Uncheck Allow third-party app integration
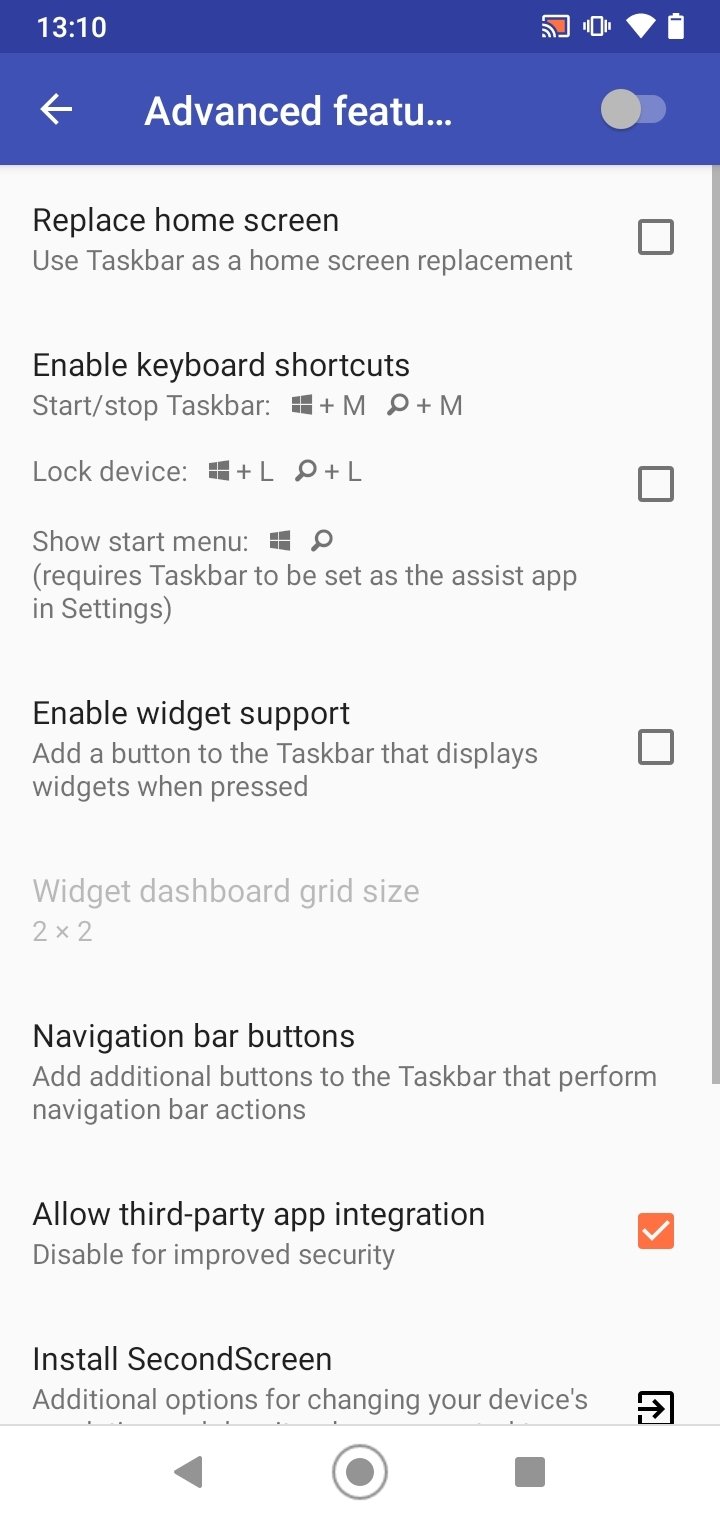 (x=656, y=1231)
